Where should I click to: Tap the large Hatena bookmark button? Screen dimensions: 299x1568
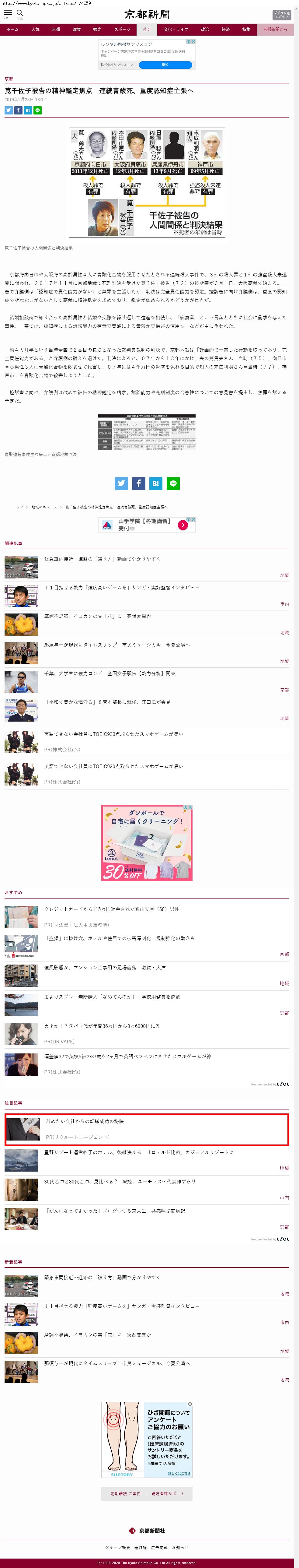(x=155, y=483)
